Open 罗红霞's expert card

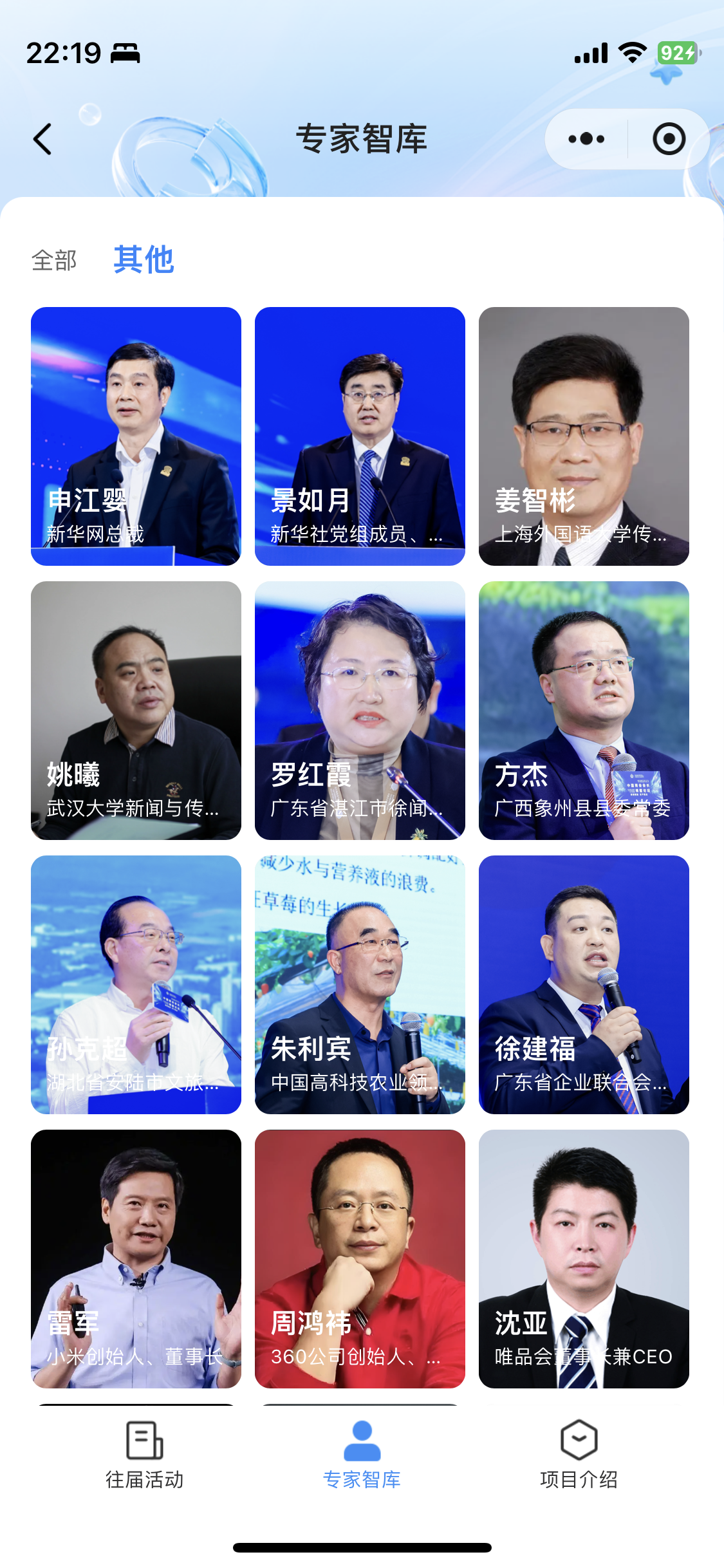[x=360, y=710]
